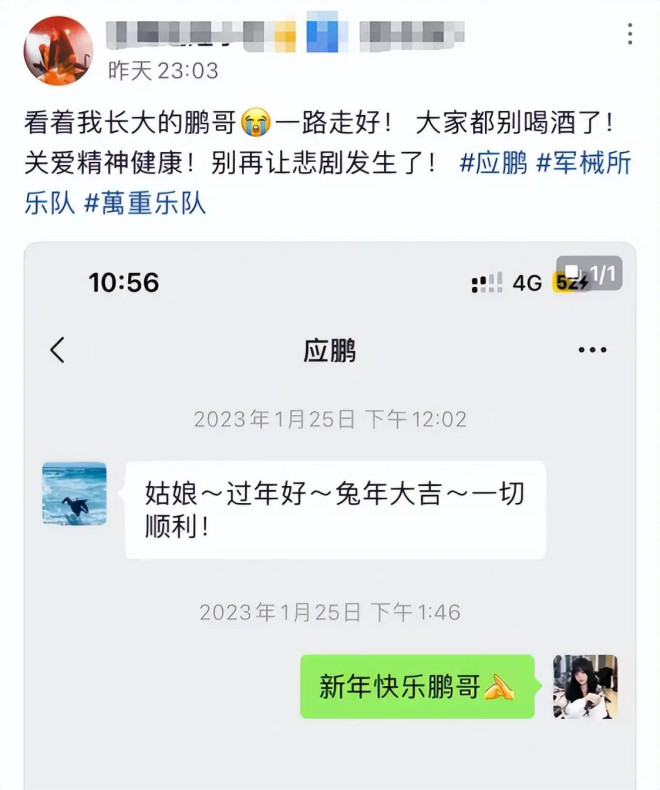The image size is (660, 790).
Task: Open the poster's profile avatar
Action: point(58,50)
